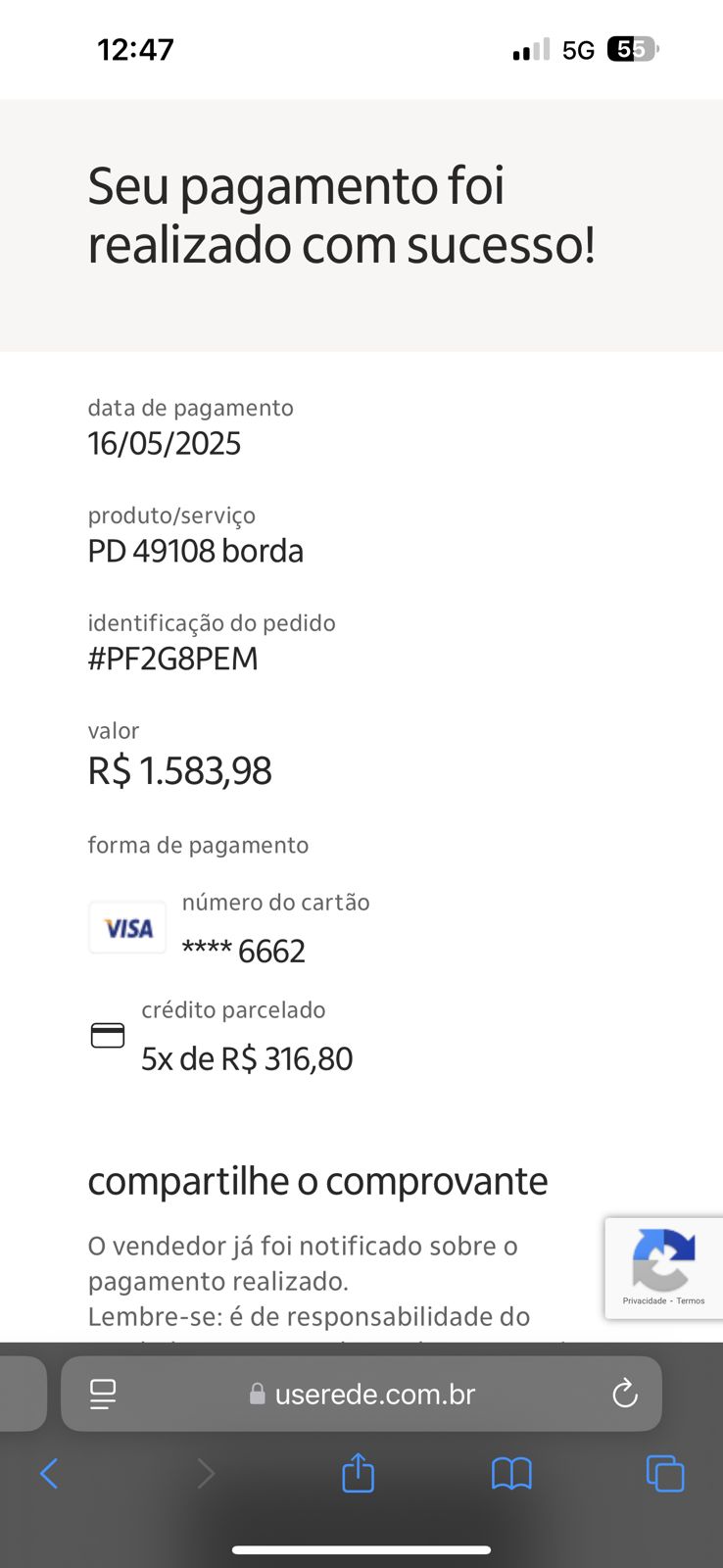Open Safari bookmarks

(x=511, y=1473)
